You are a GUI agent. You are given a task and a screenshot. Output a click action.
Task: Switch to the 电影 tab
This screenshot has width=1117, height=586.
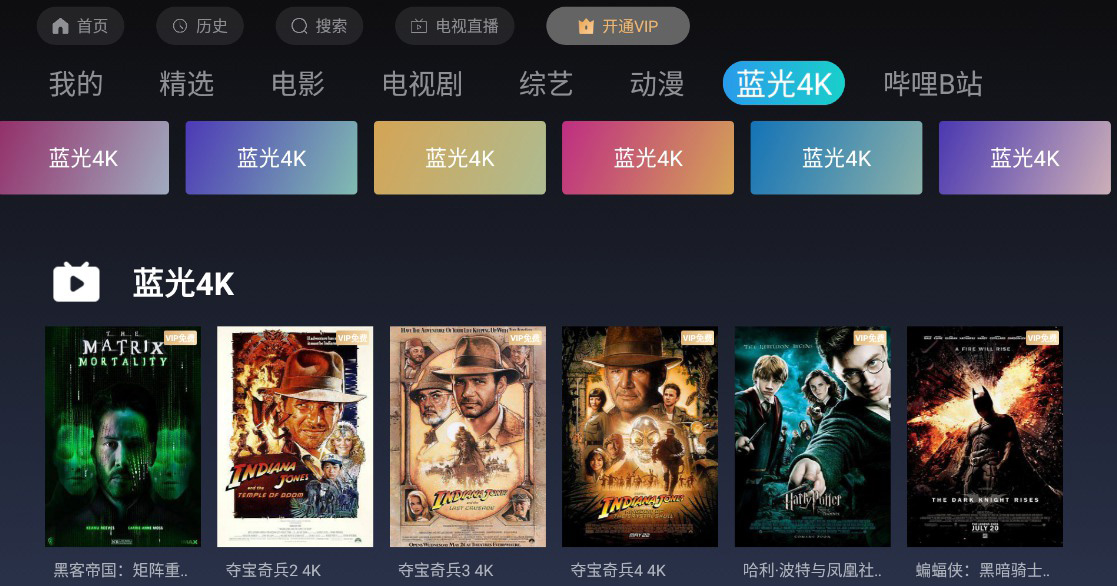298,84
